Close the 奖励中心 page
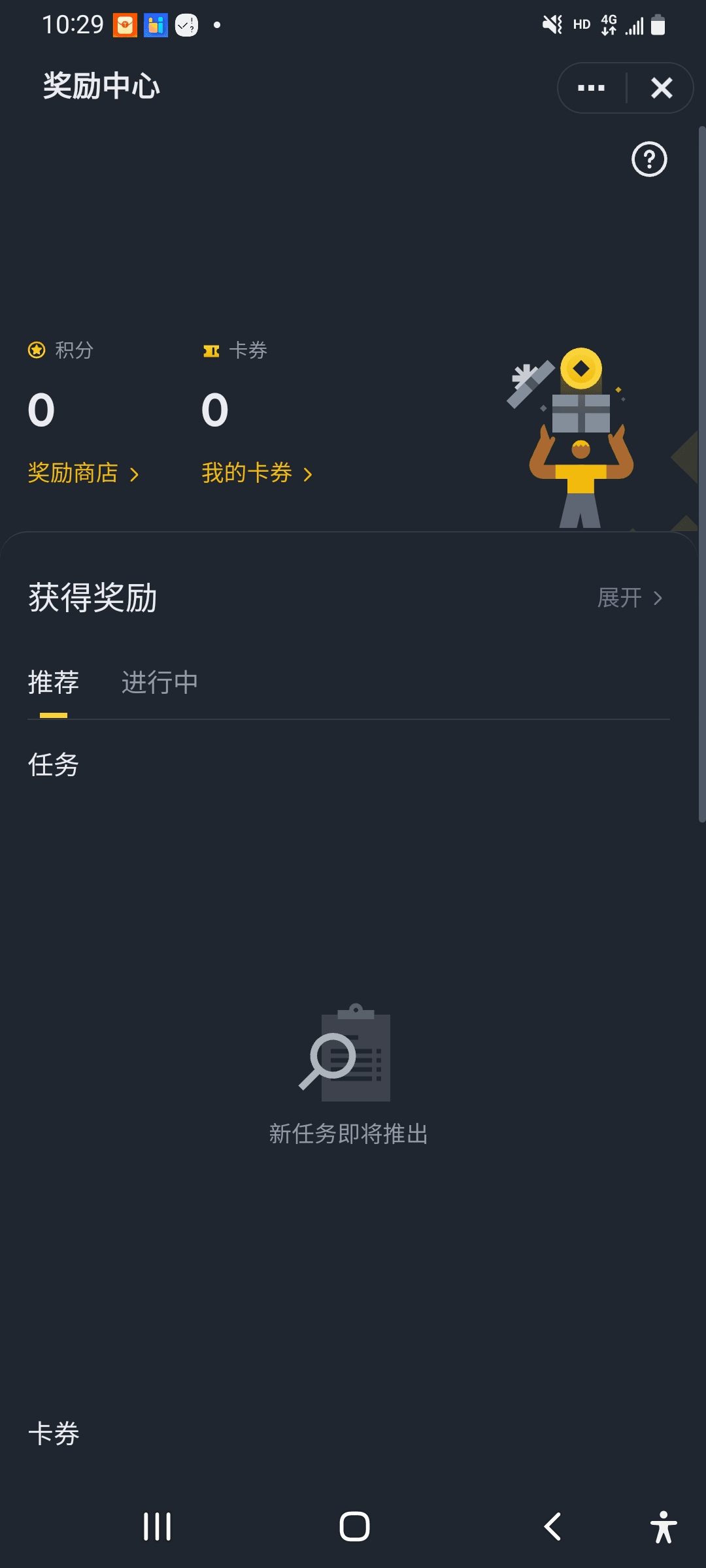This screenshot has height=1568, width=706. tap(662, 88)
